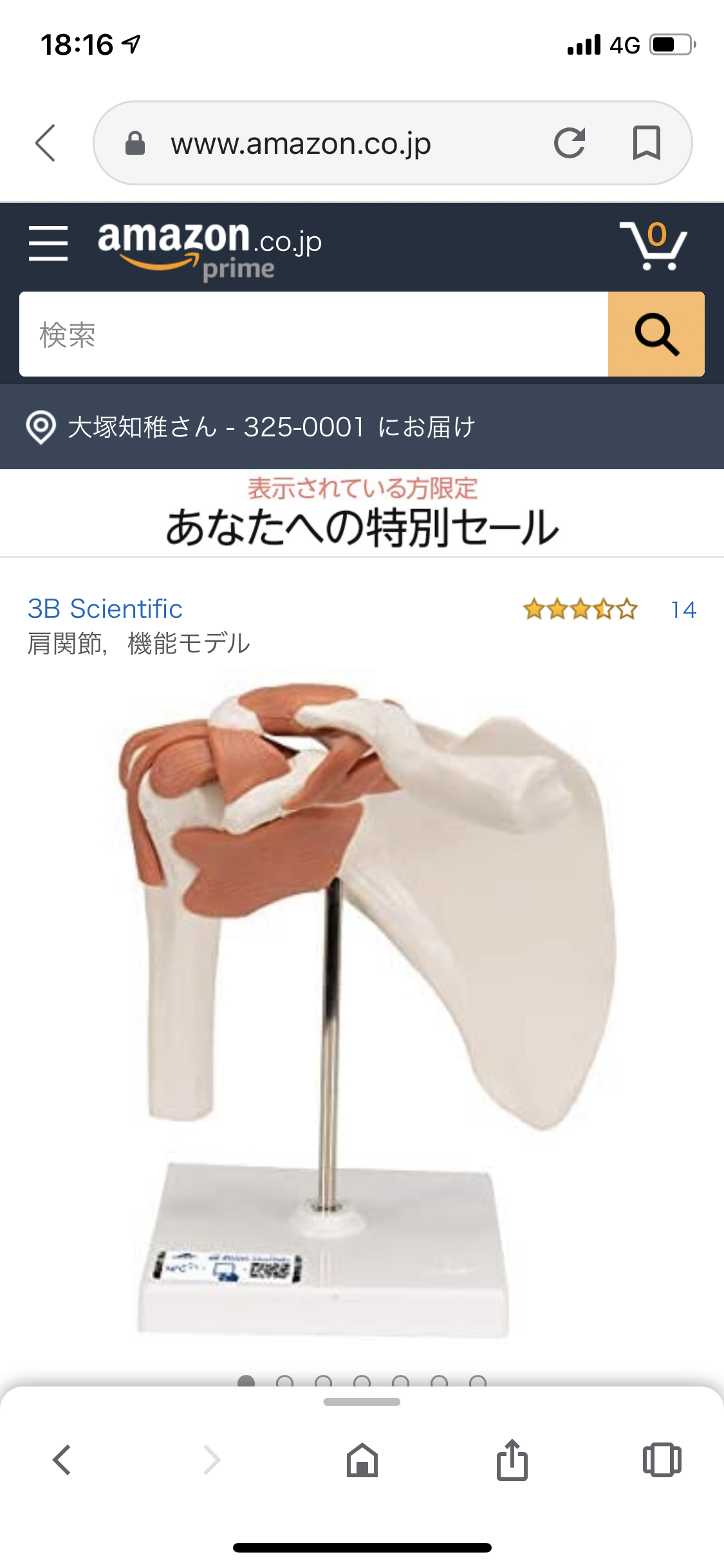724x1568 pixels.
Task: Reload the current page
Action: tap(570, 143)
